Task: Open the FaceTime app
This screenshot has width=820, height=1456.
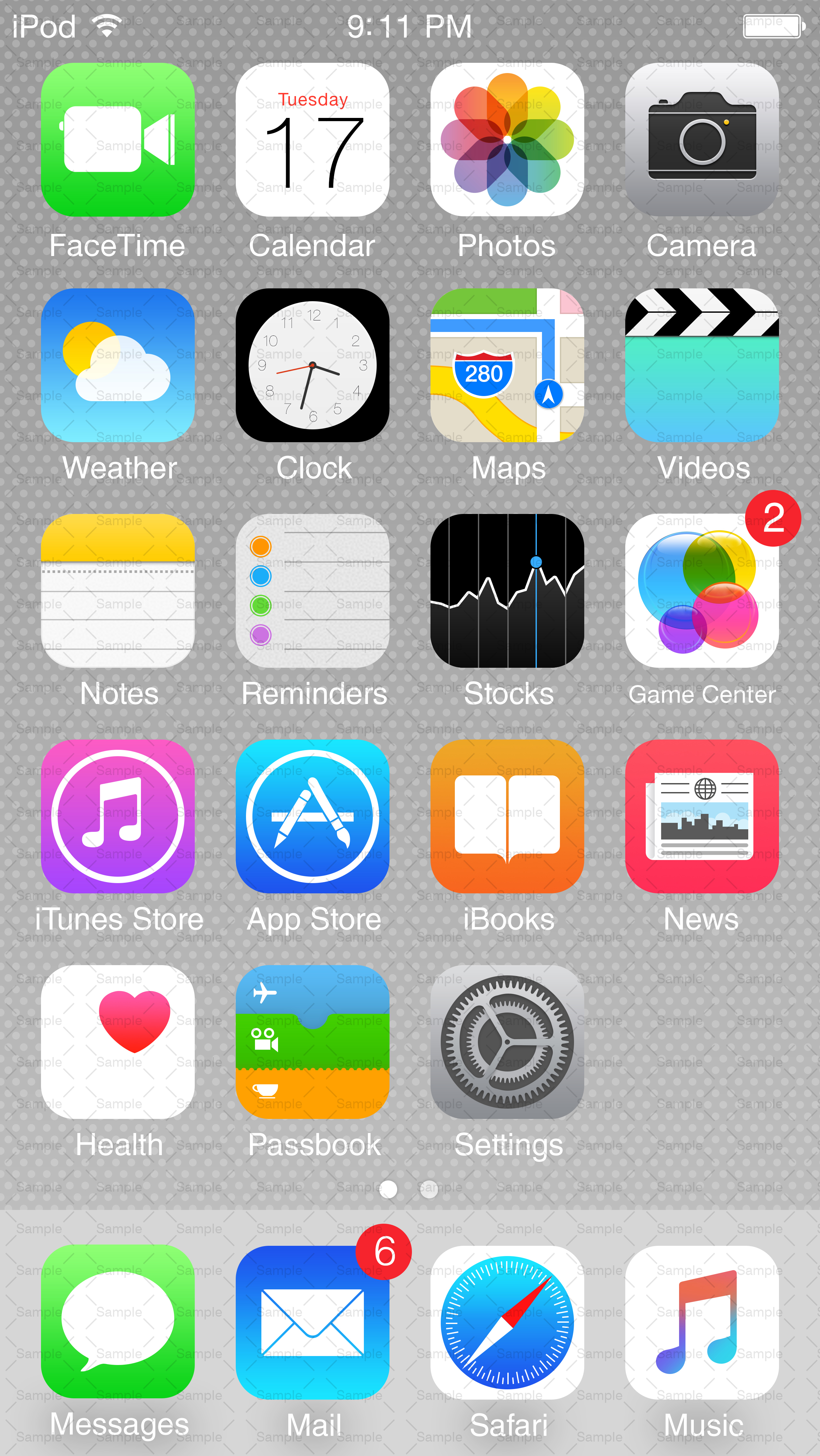Action: point(118,140)
